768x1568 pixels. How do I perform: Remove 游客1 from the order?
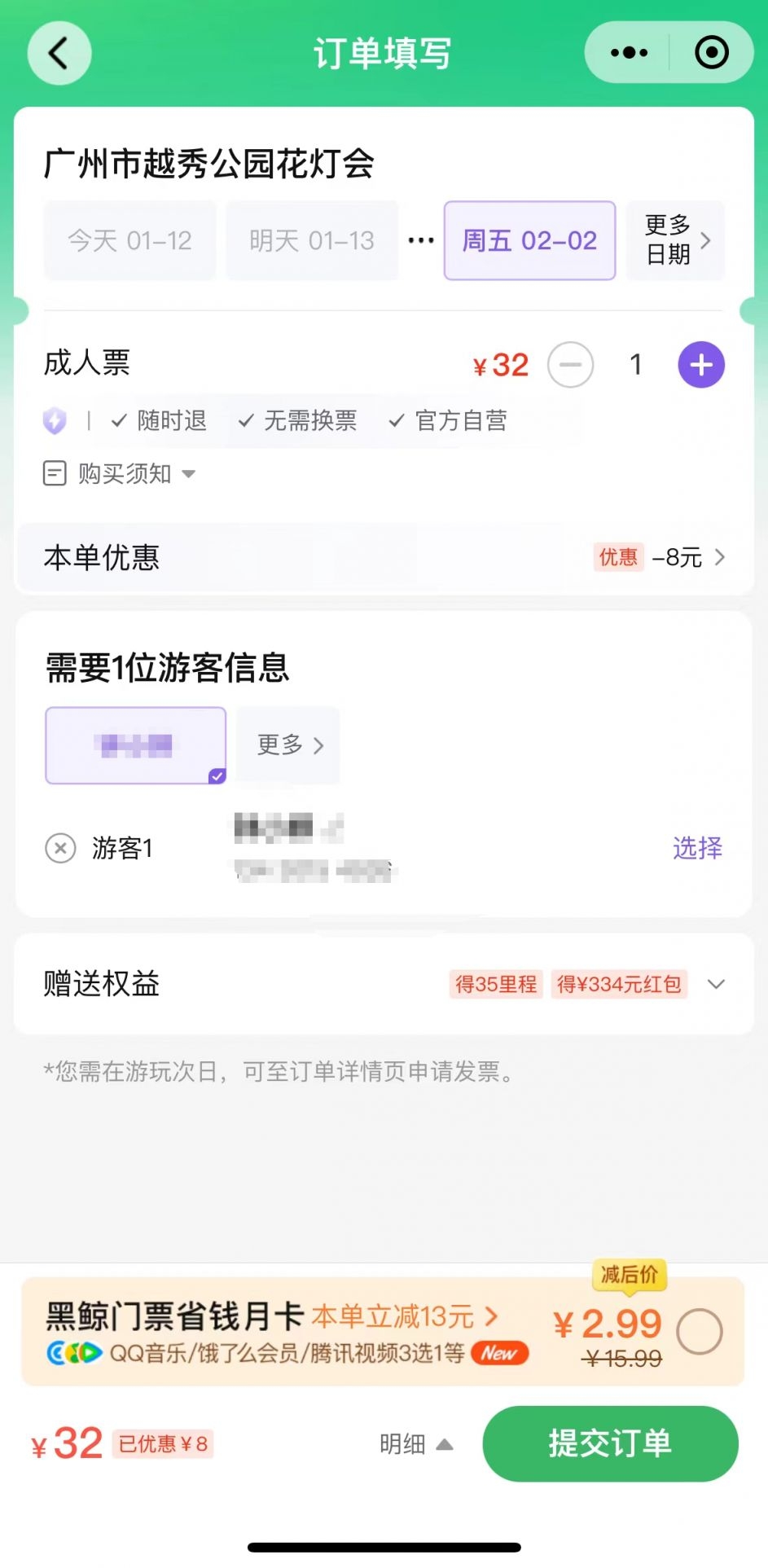60,848
